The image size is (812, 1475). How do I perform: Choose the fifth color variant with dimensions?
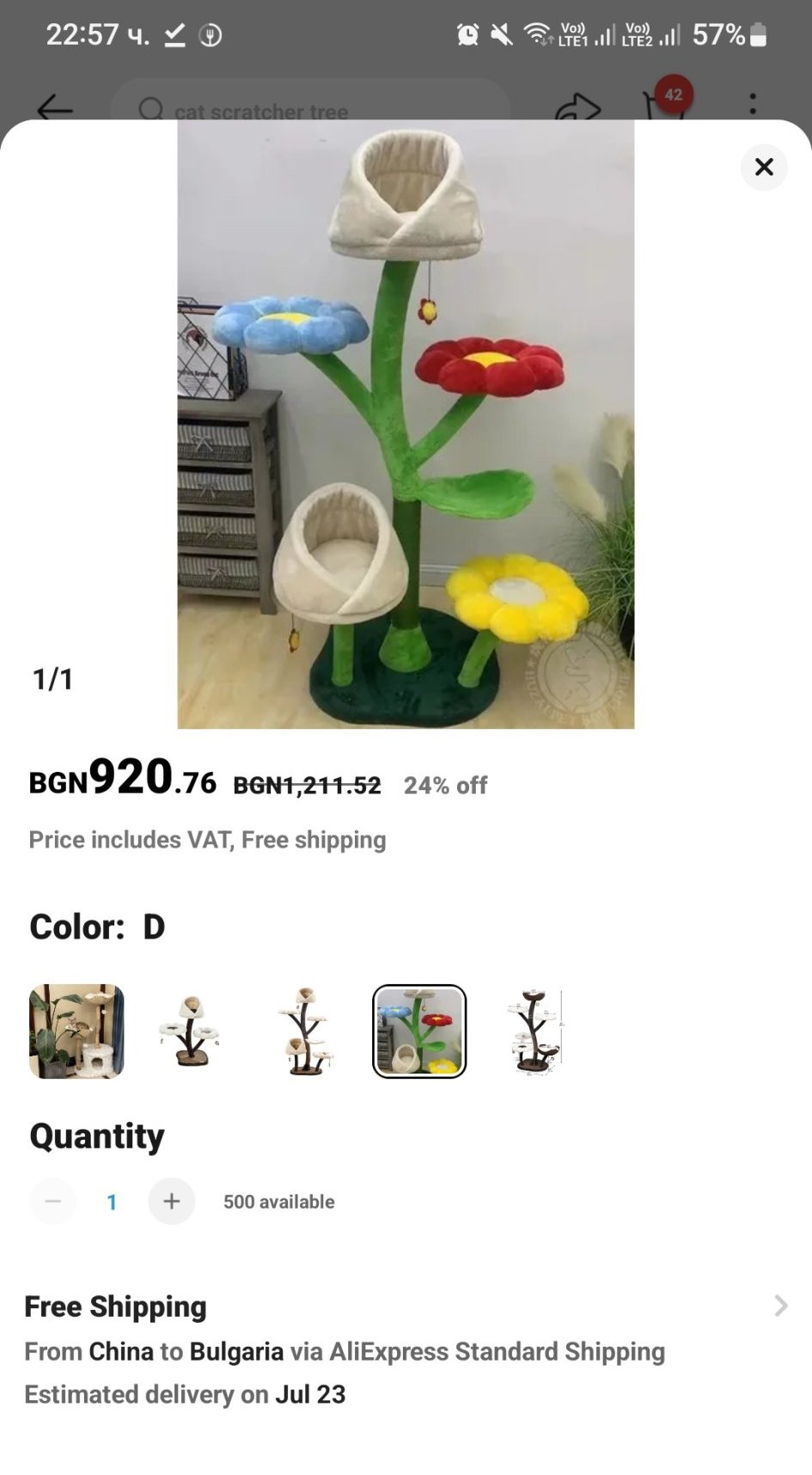pyautogui.click(x=534, y=1031)
